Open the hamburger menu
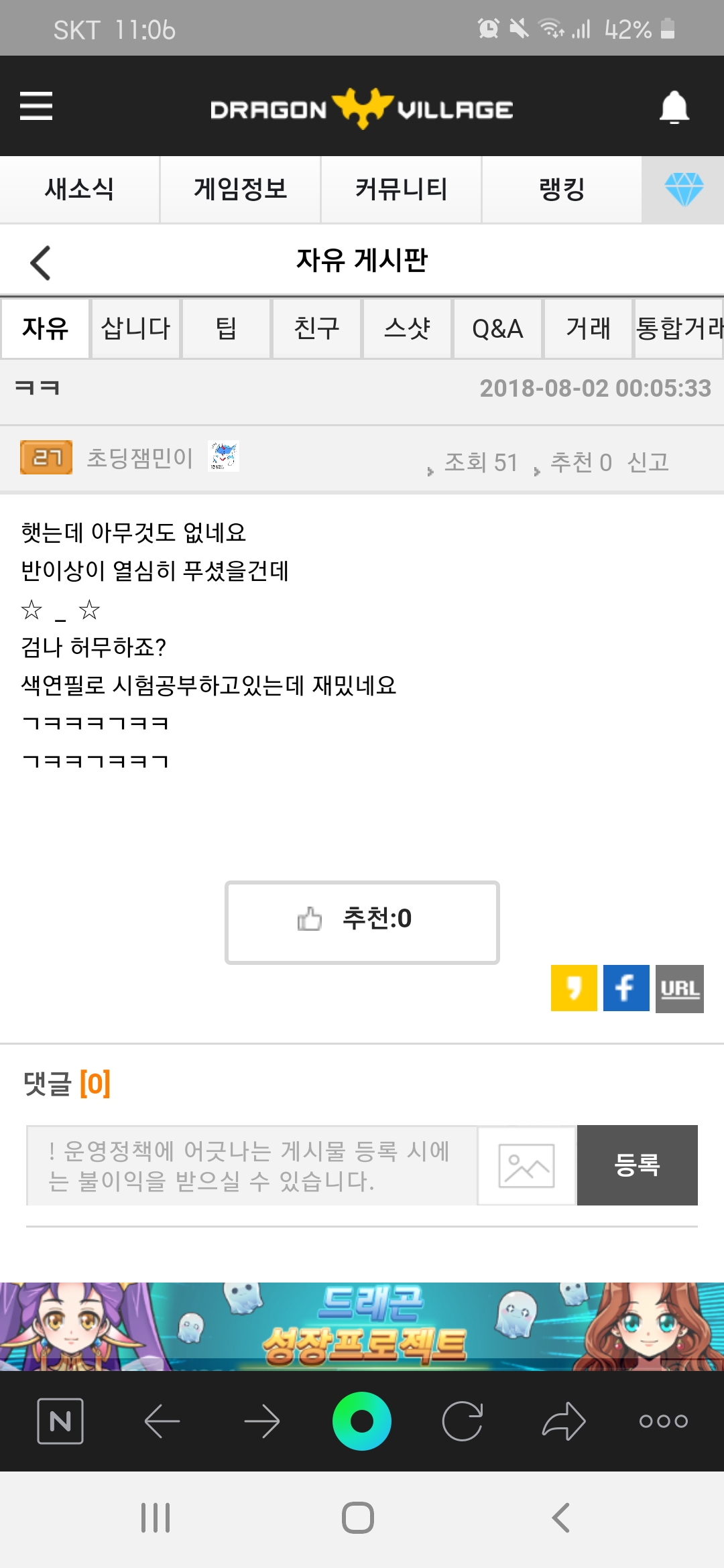The height and width of the screenshot is (1568, 724). 36,106
